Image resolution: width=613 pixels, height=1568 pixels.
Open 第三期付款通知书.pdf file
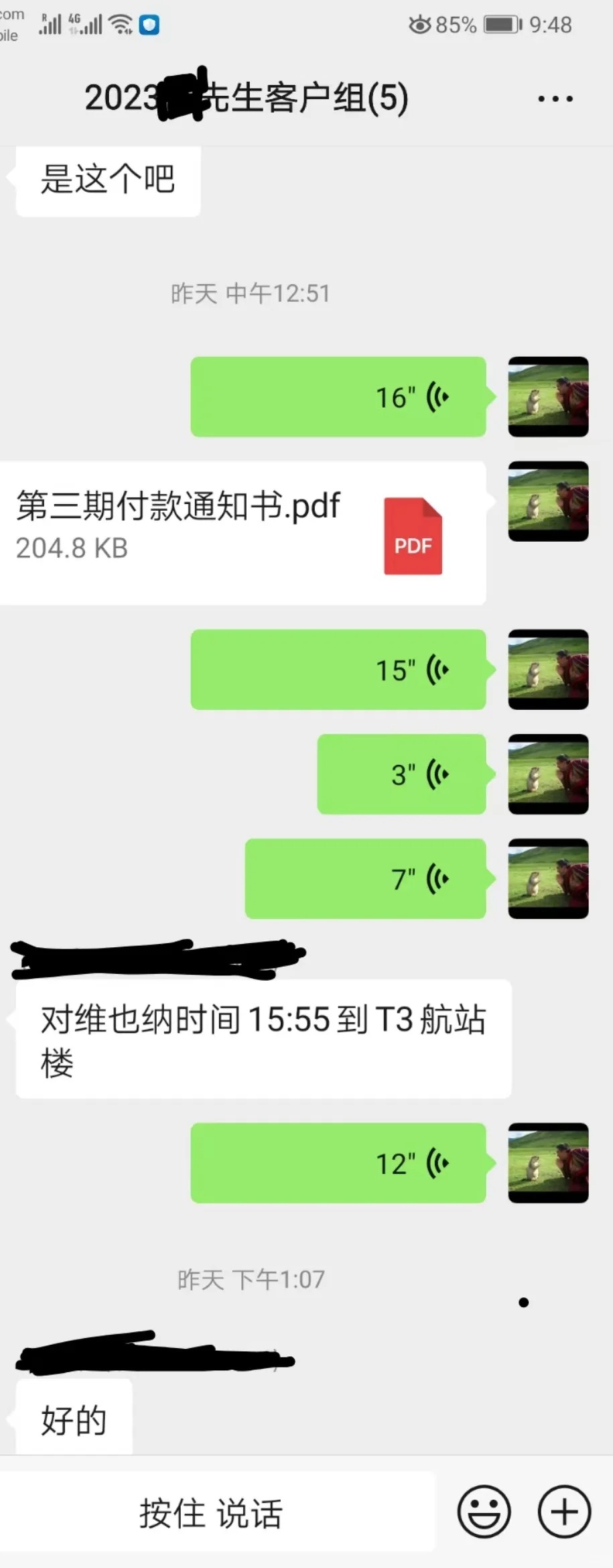pyautogui.click(x=241, y=532)
